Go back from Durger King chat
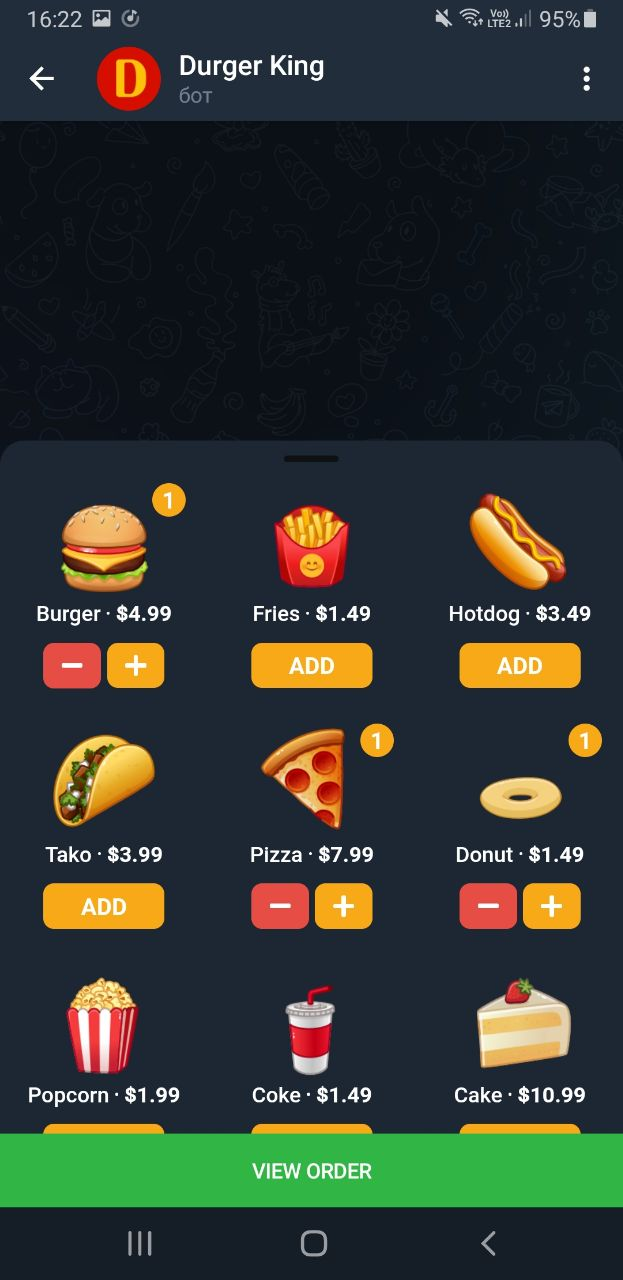Image resolution: width=623 pixels, height=1280 pixels. coord(42,78)
